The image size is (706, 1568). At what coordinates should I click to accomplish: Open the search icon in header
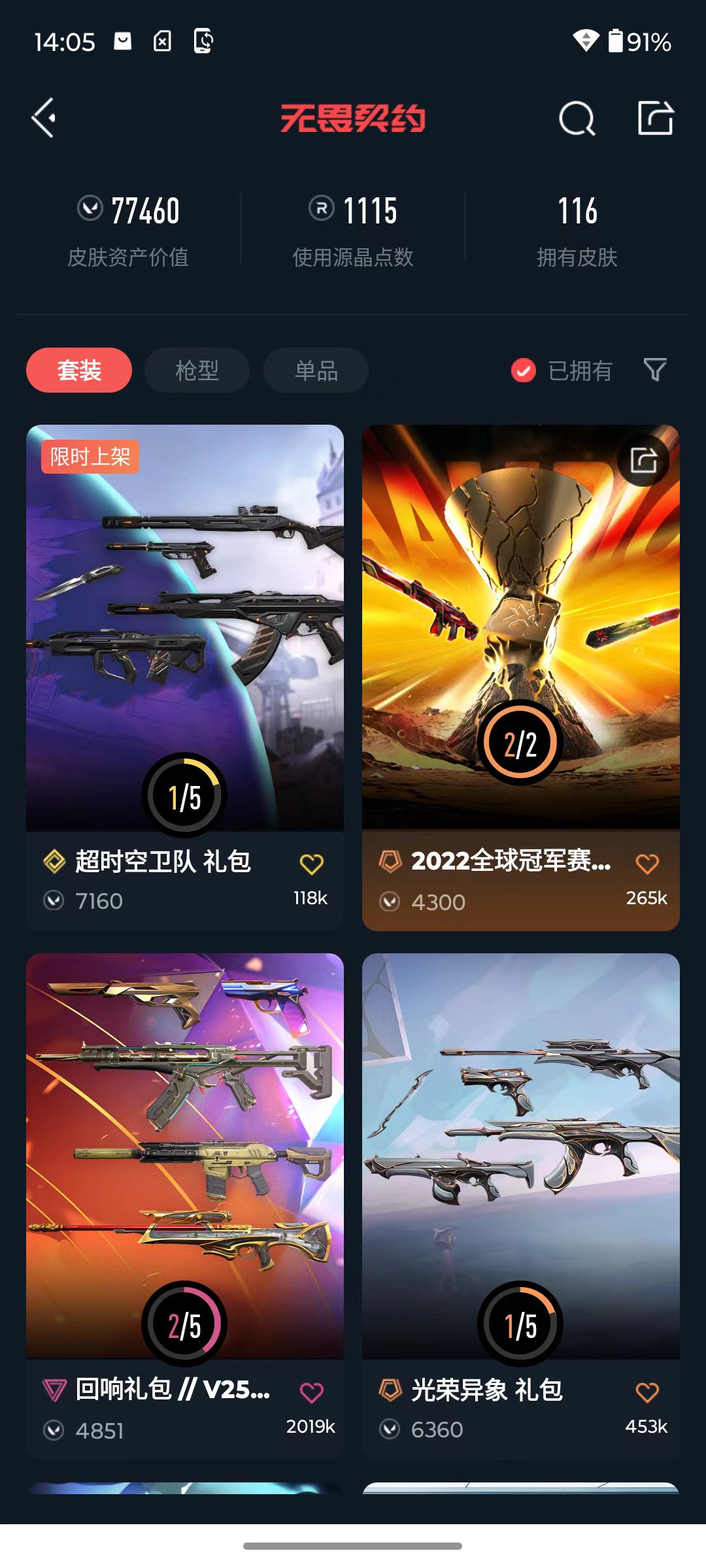(577, 118)
